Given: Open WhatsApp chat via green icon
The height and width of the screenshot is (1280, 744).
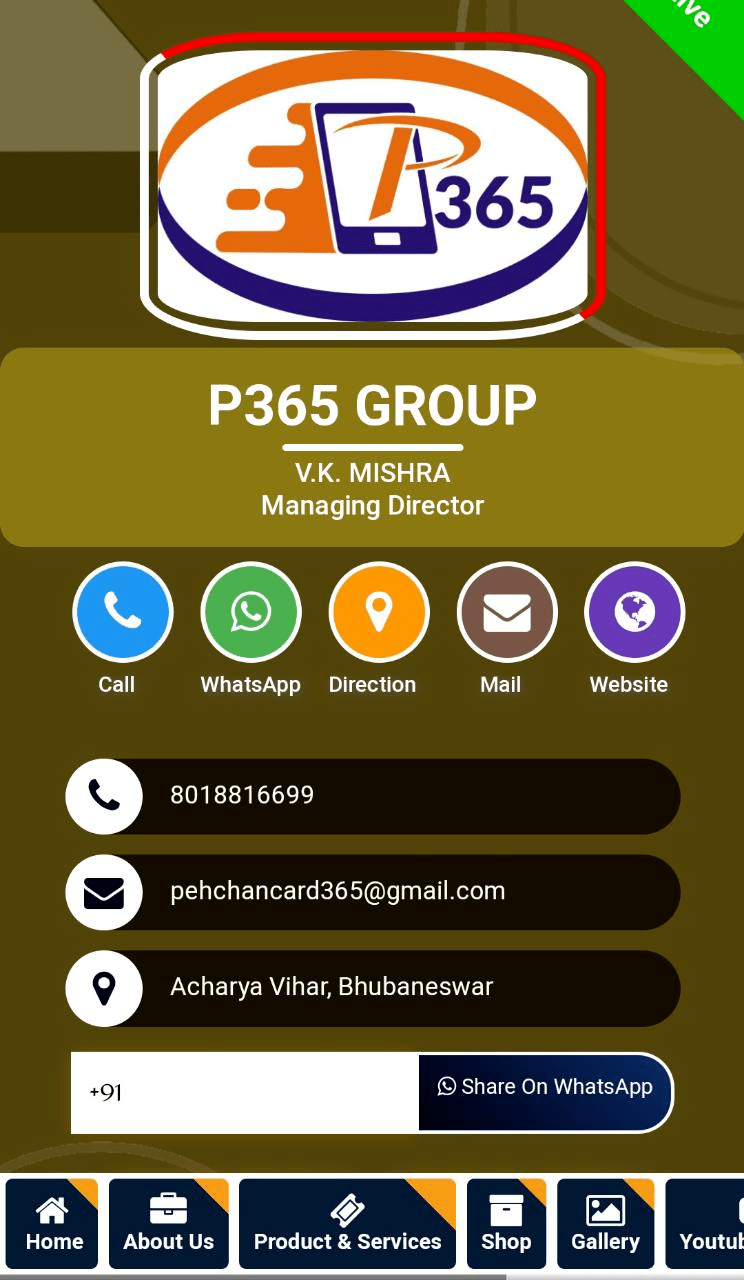Looking at the screenshot, I should tap(251, 612).
